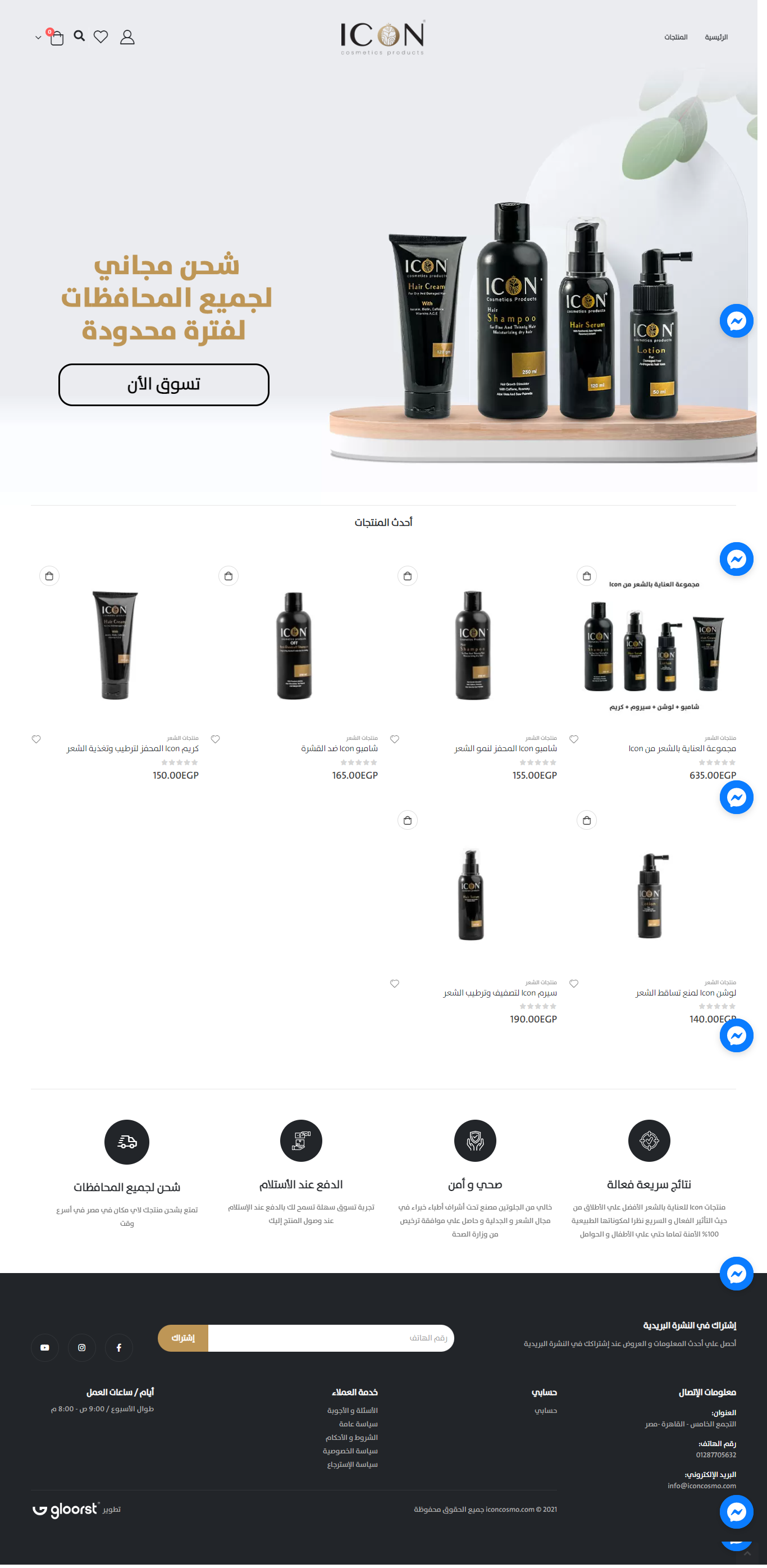767x1568 pixels.
Task: Open كريم Icon المحفز لترطيب الشعر product
Action: (x=133, y=748)
